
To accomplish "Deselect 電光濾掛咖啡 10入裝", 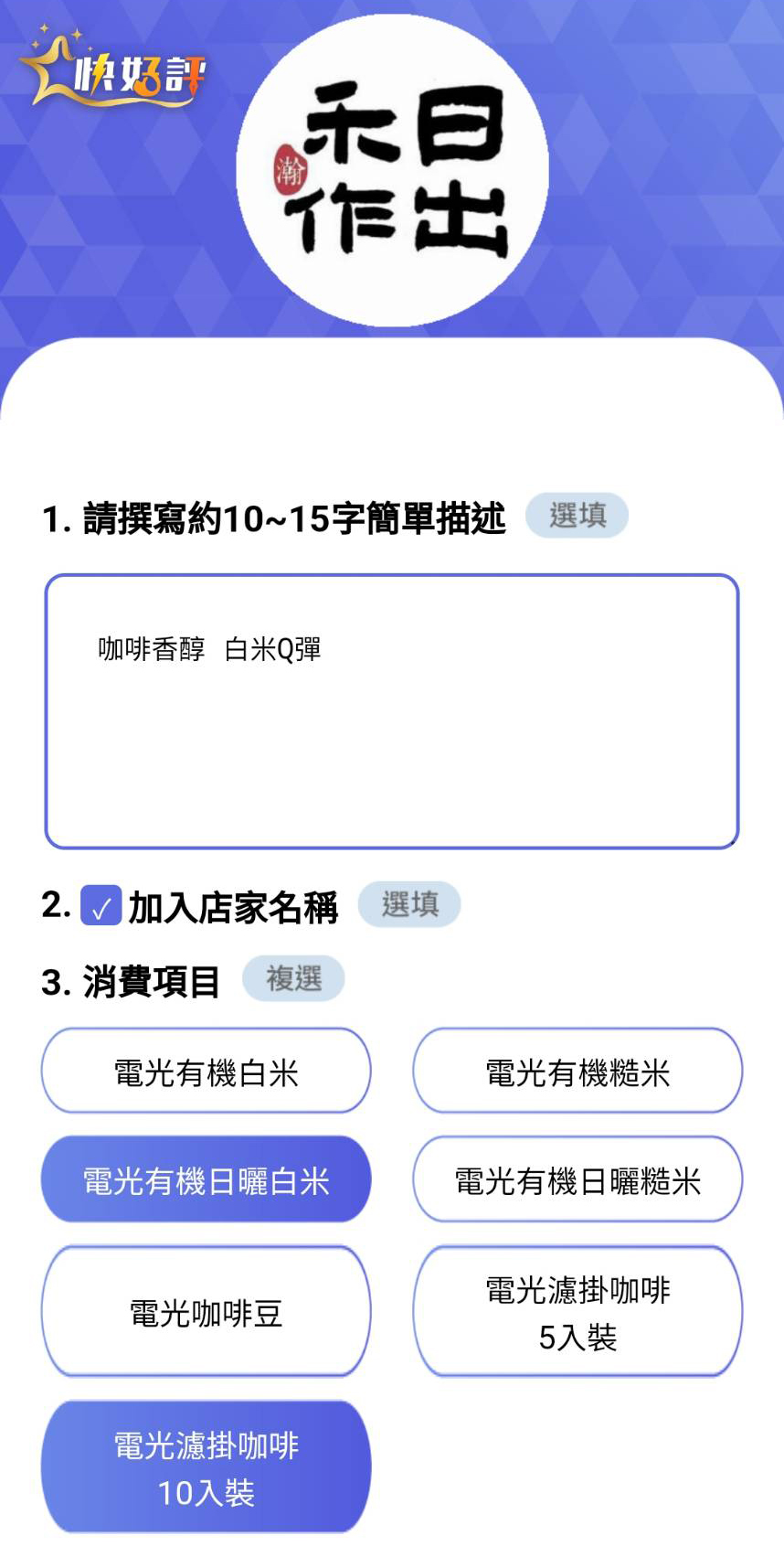I will pos(206,1466).
